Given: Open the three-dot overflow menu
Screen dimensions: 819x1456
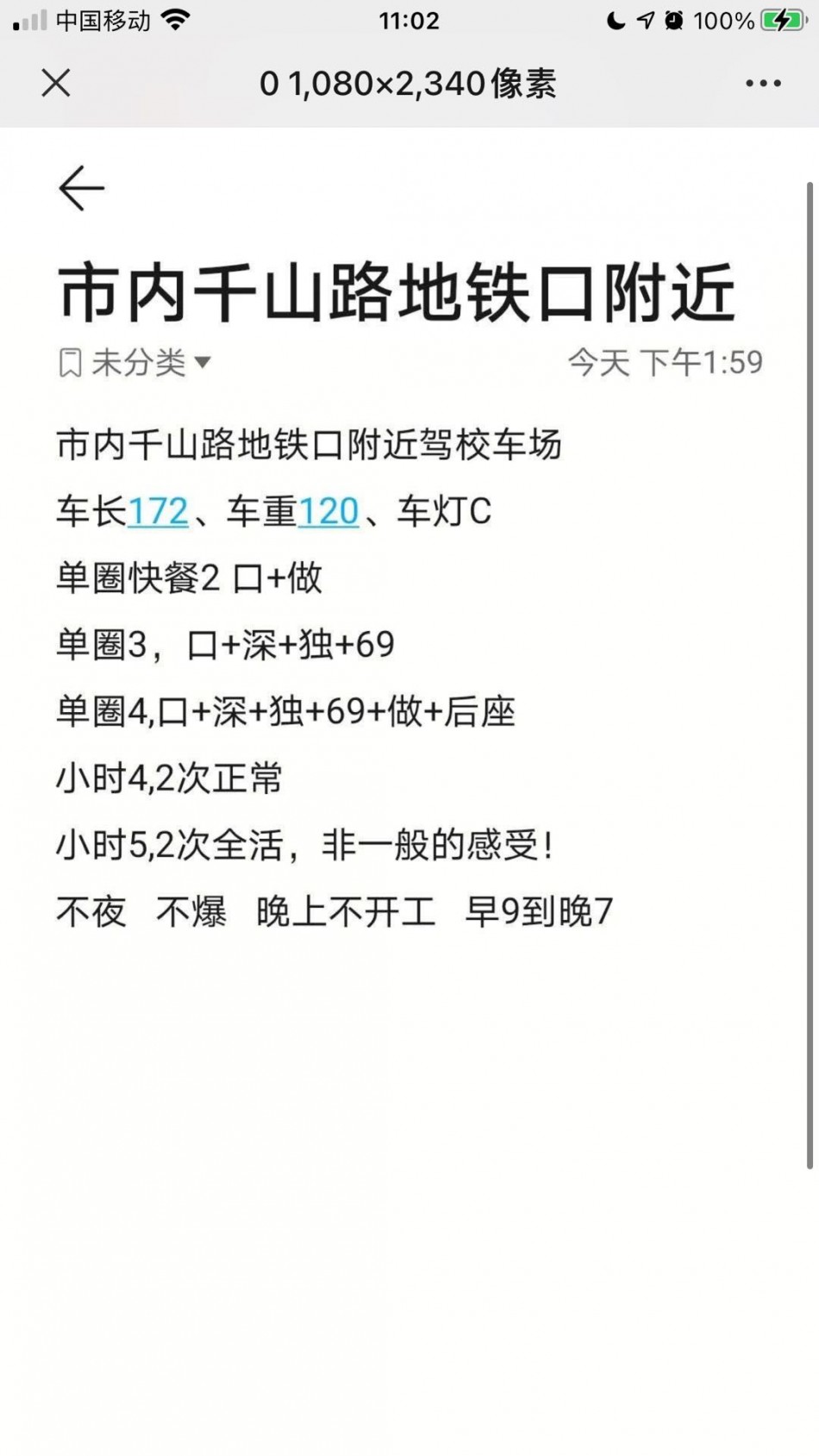Looking at the screenshot, I should coord(763,84).
